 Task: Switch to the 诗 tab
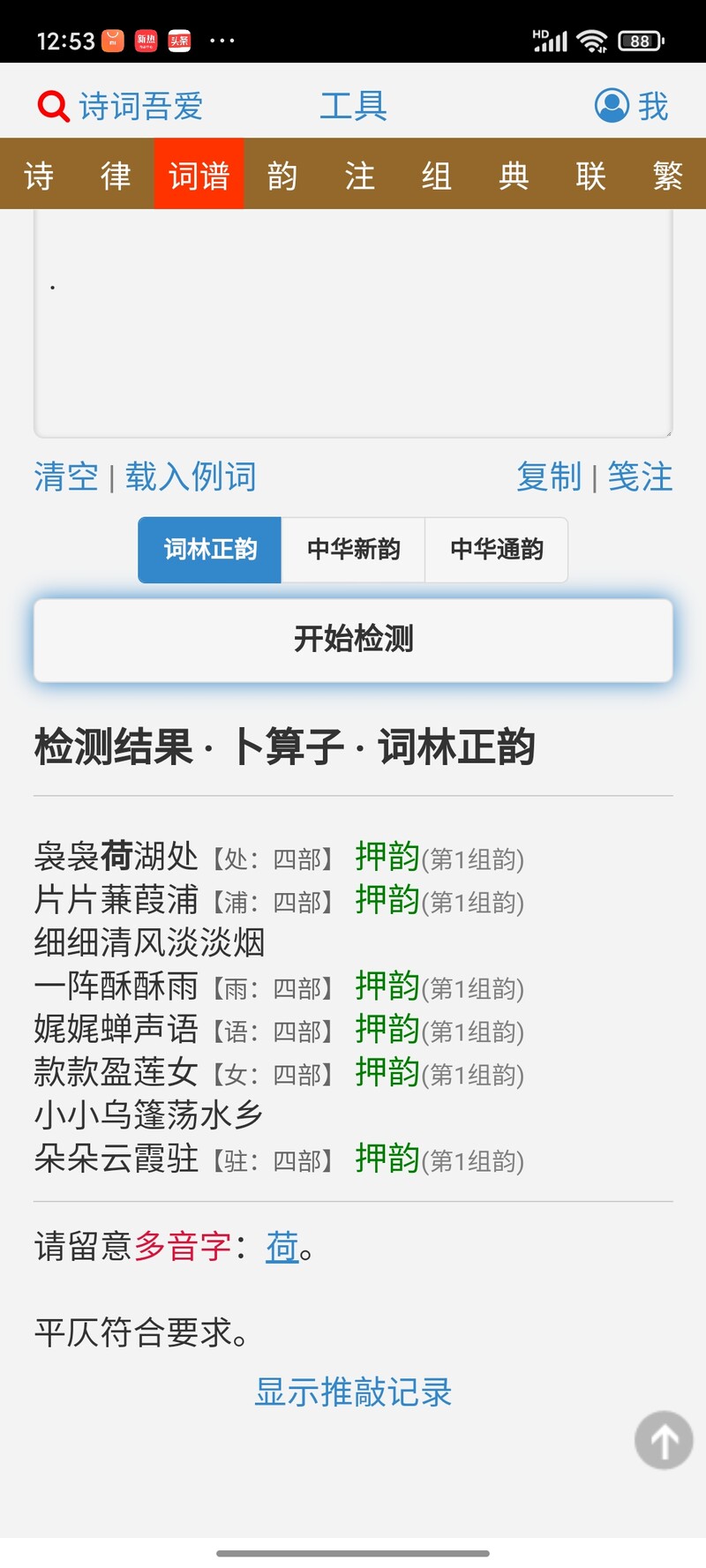click(39, 175)
